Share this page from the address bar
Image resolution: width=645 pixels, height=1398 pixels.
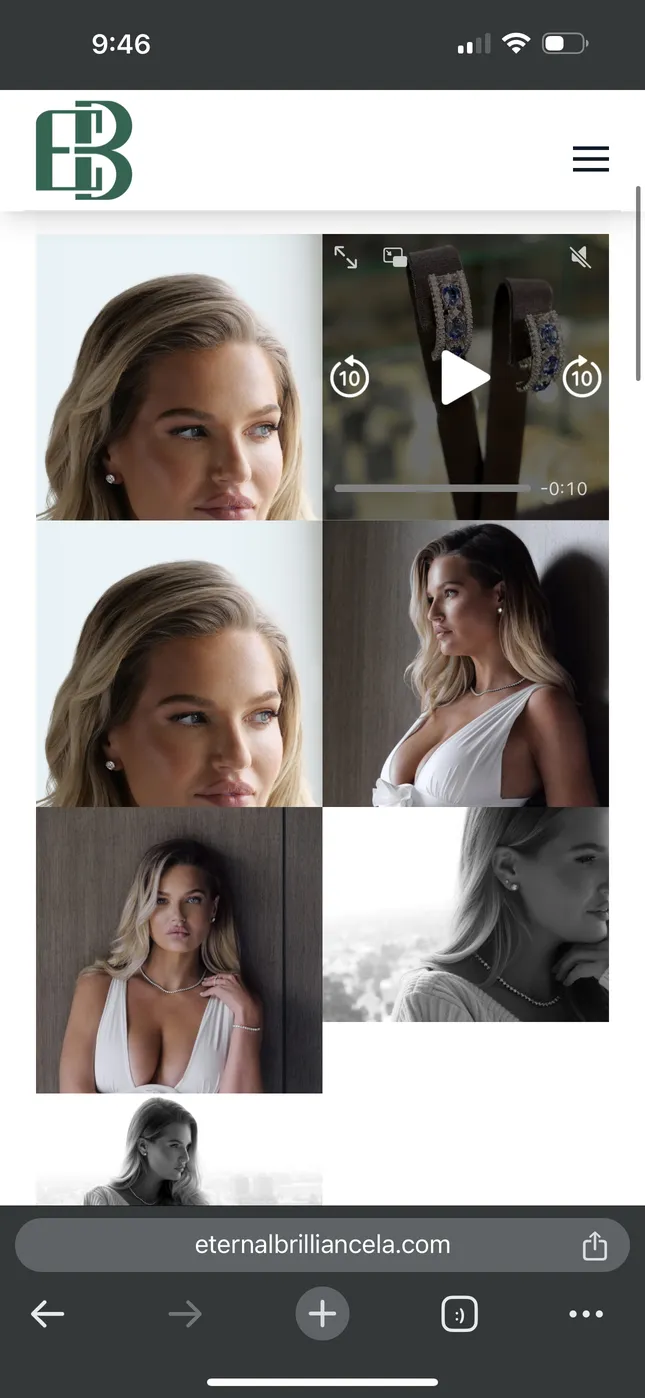[x=594, y=1246]
